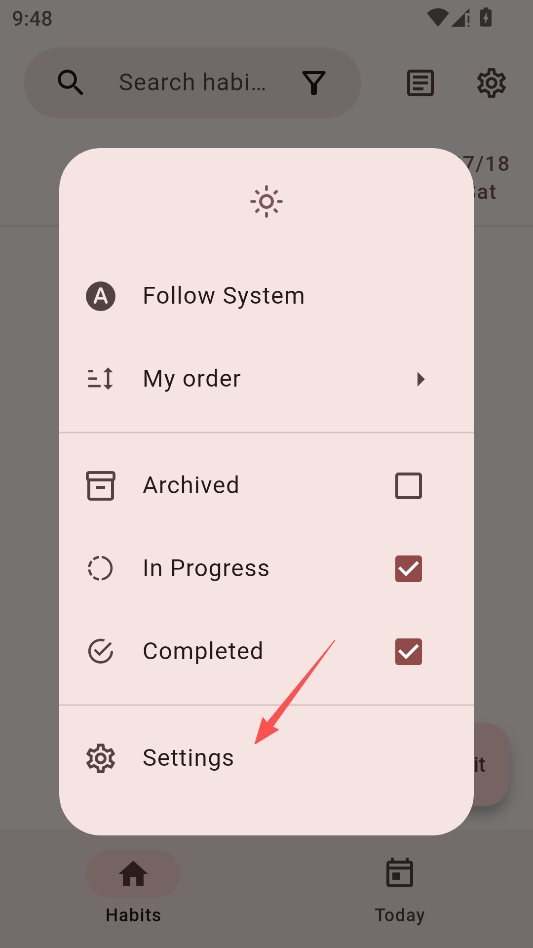Expand the My order sort submenu
The height and width of the screenshot is (948, 533).
266,379
